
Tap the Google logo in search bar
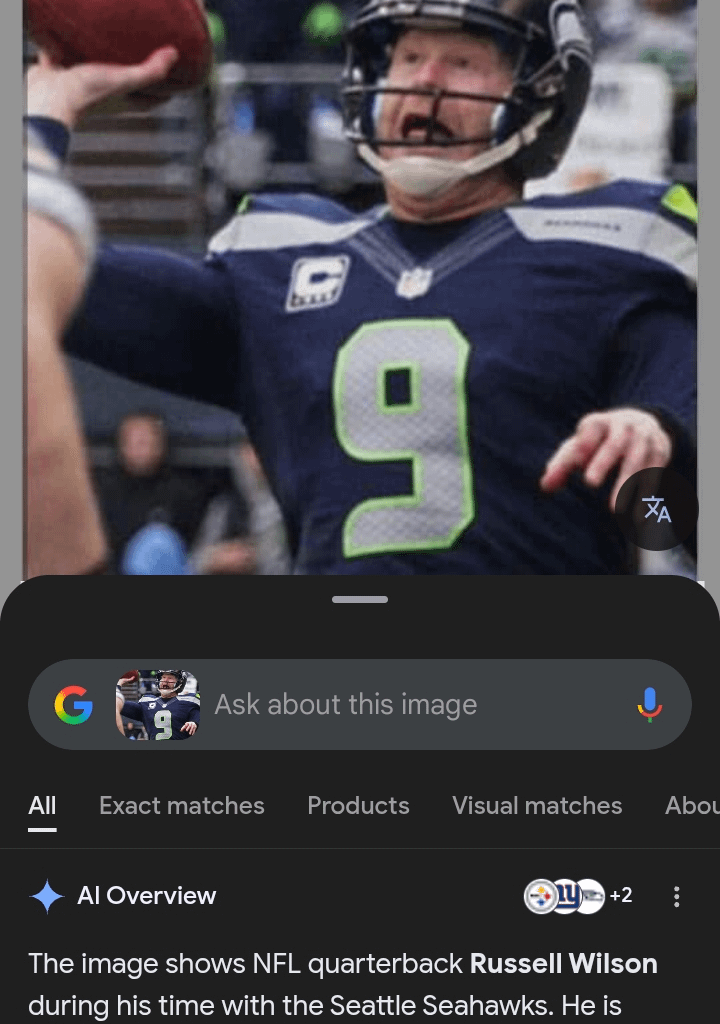tap(73, 705)
